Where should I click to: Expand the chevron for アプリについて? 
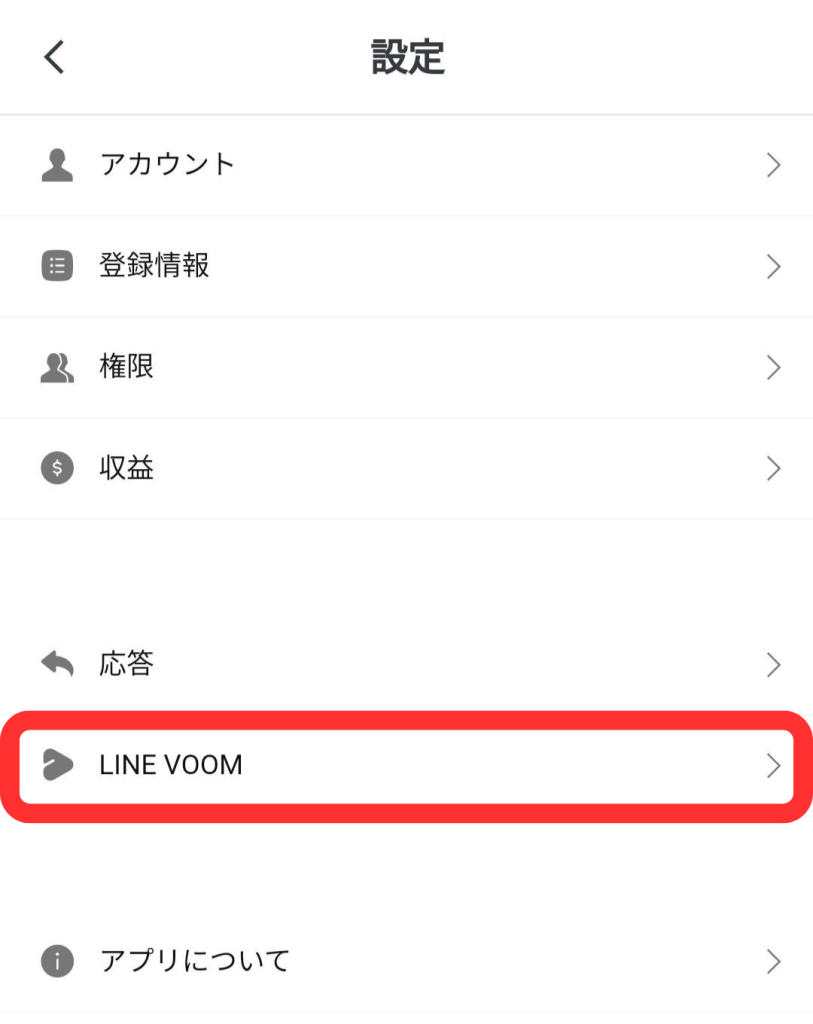772,961
